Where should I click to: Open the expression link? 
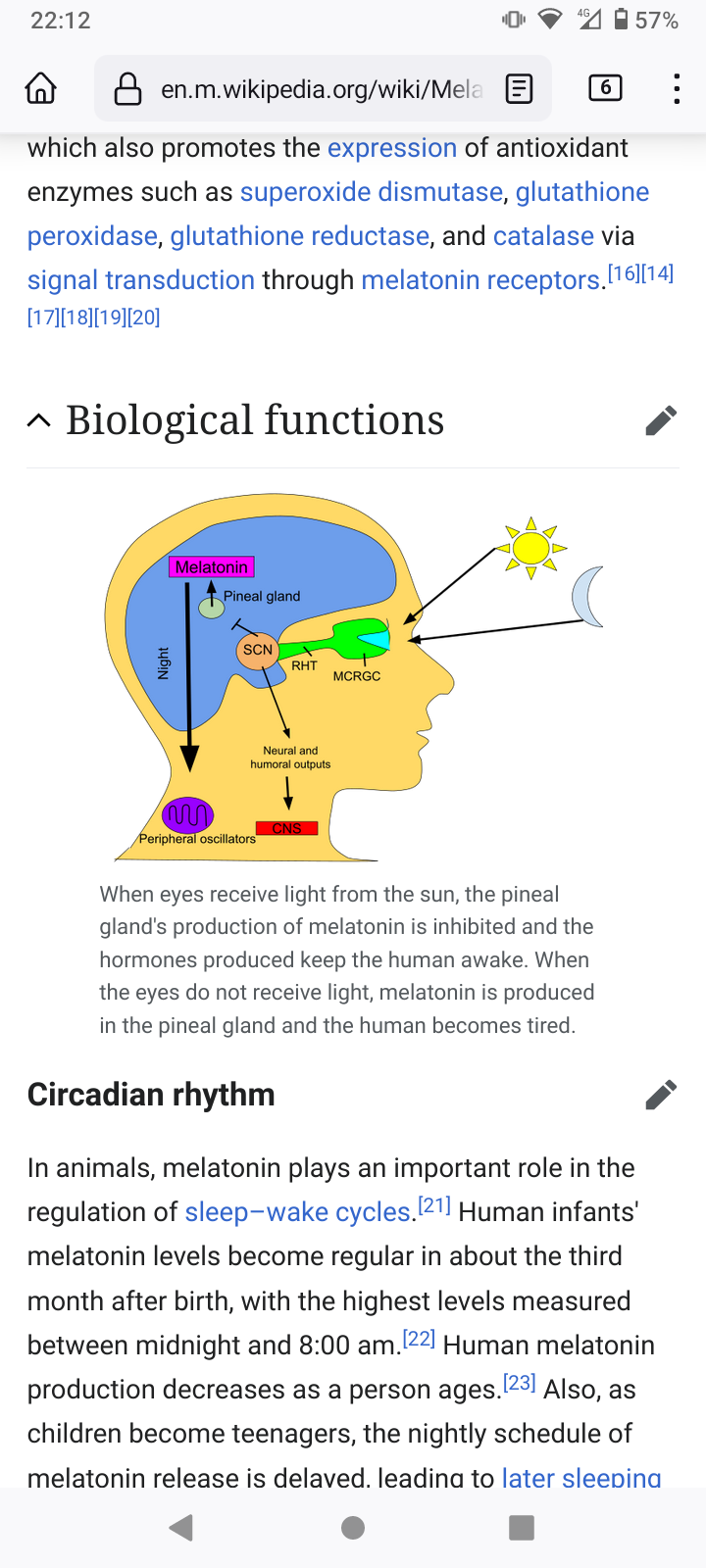tap(391, 148)
